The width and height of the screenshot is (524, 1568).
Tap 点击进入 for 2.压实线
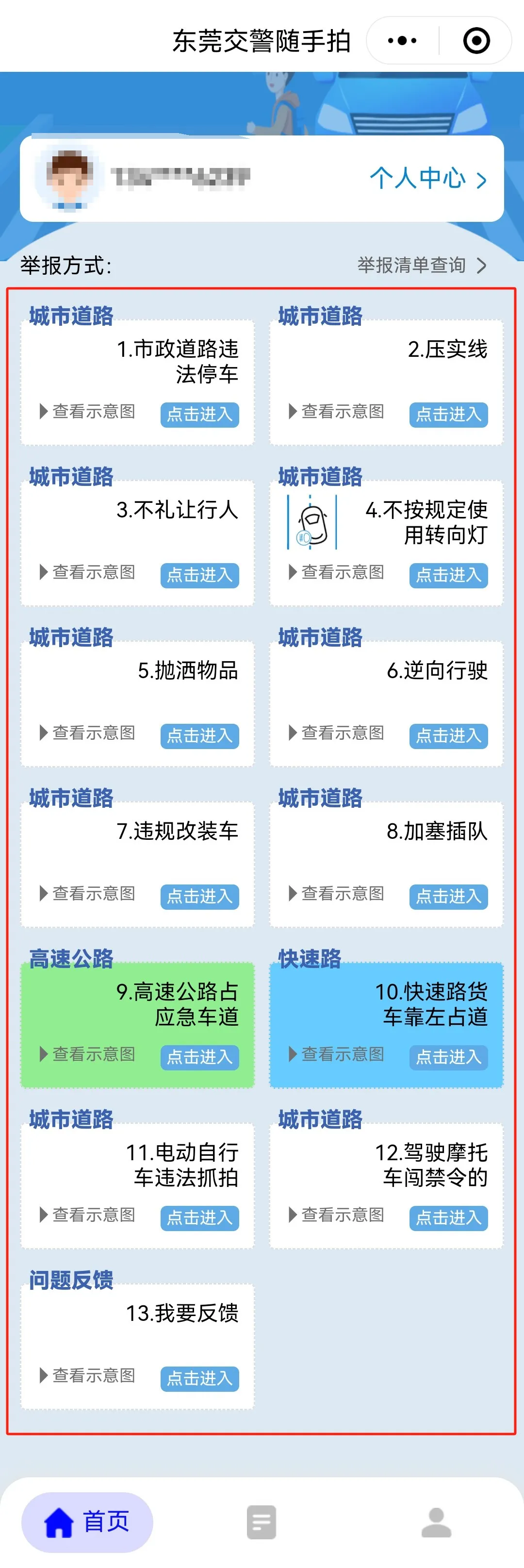coord(448,414)
